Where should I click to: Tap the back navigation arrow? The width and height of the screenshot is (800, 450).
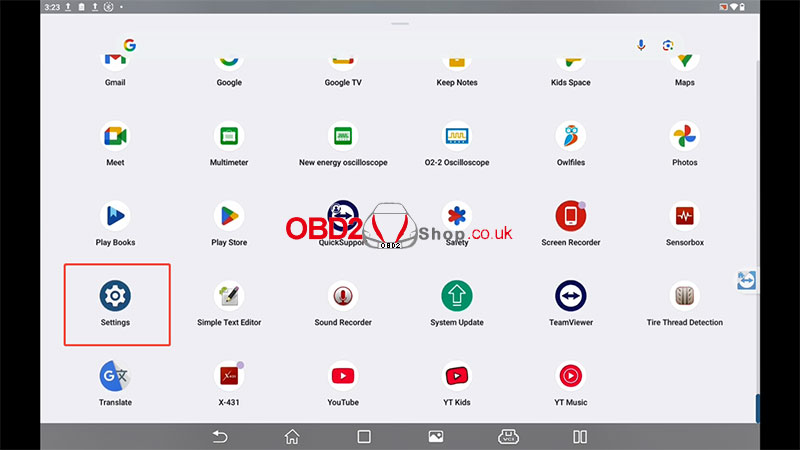tap(220, 436)
